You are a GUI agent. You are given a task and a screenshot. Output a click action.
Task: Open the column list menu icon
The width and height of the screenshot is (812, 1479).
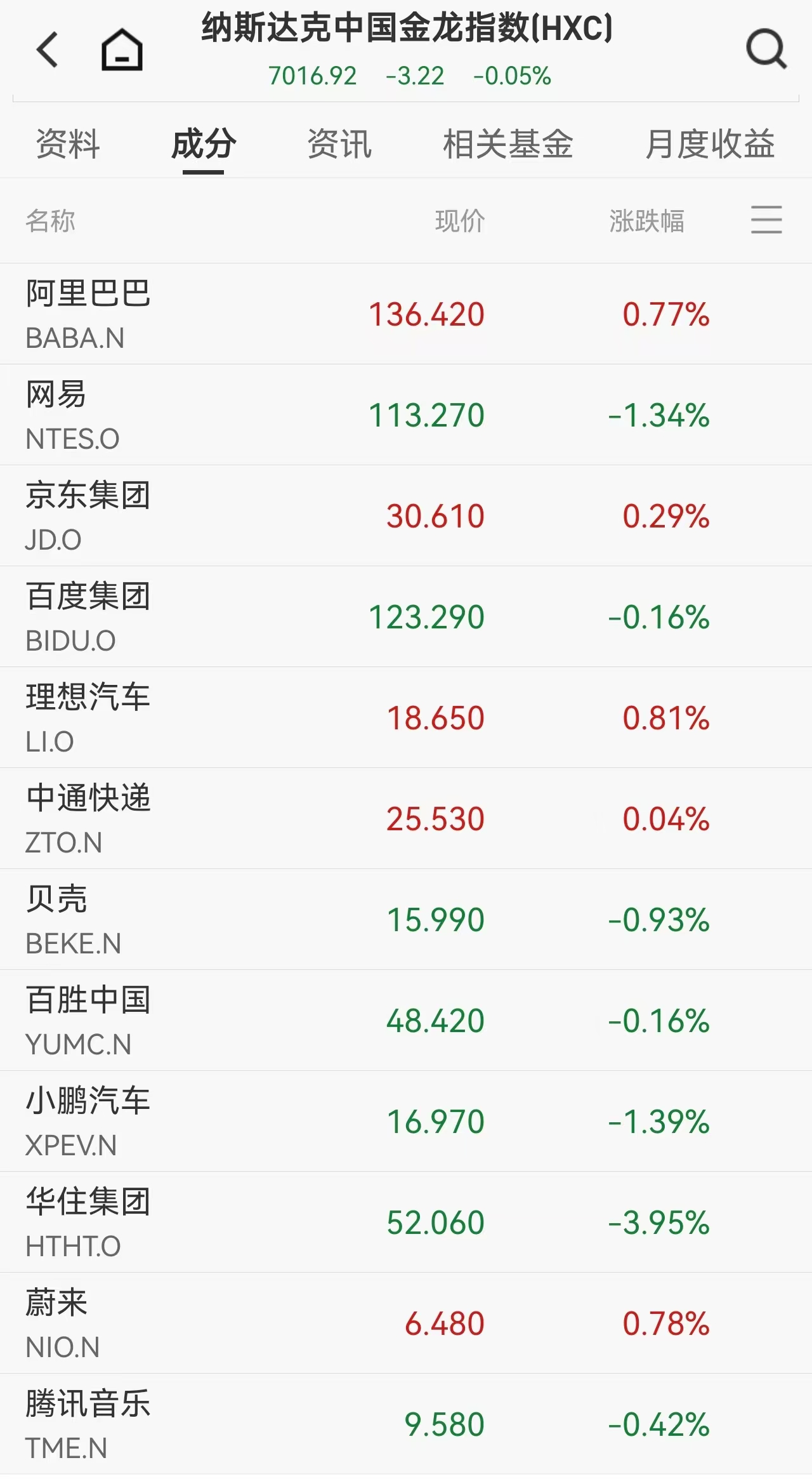pyautogui.click(x=766, y=220)
